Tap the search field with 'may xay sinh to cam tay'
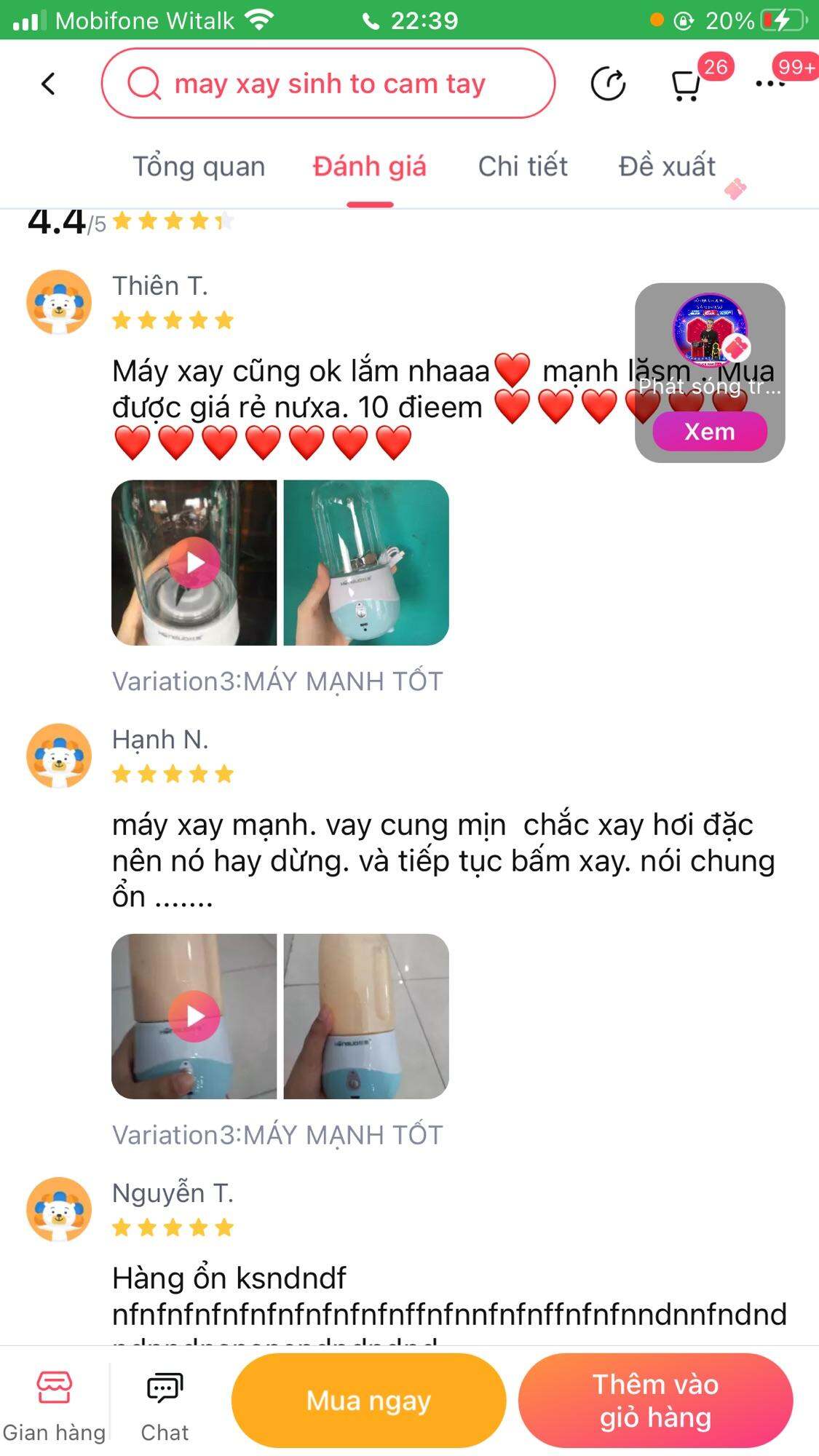 [x=328, y=84]
